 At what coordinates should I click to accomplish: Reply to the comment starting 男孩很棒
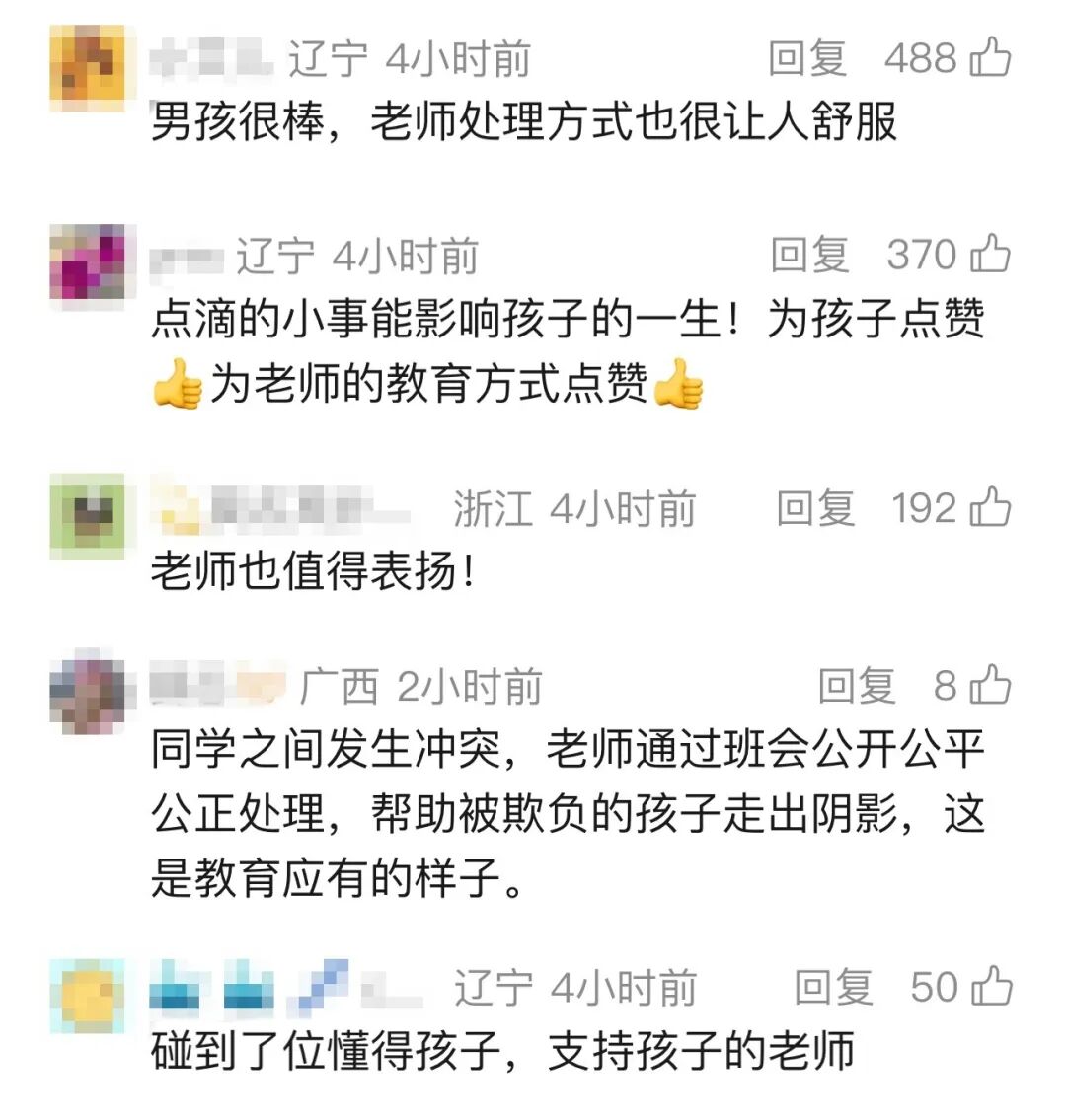click(x=807, y=59)
